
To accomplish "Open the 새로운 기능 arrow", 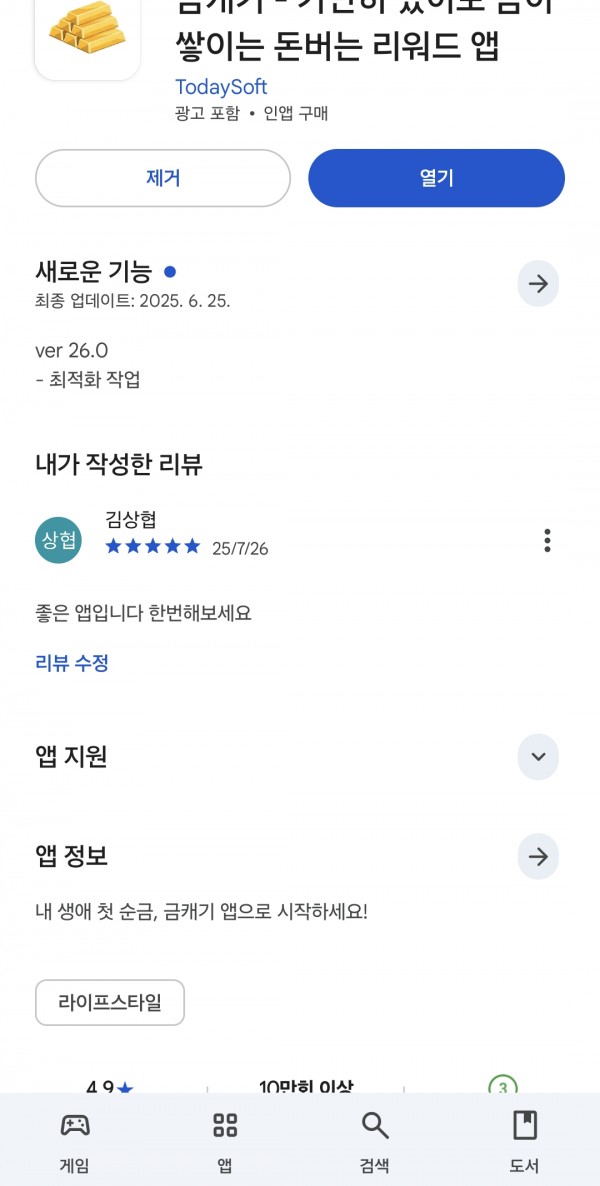I will click(538, 284).
